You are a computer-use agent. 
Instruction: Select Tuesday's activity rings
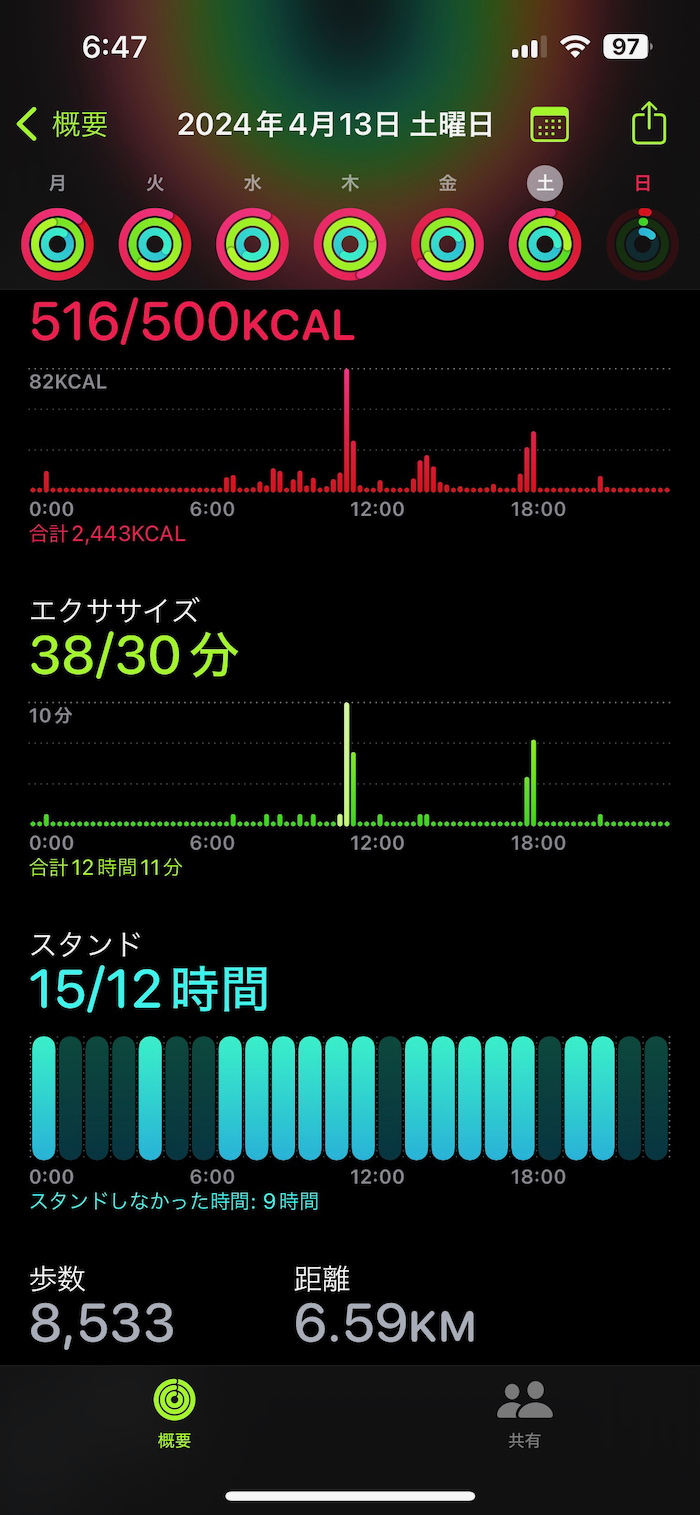click(155, 244)
